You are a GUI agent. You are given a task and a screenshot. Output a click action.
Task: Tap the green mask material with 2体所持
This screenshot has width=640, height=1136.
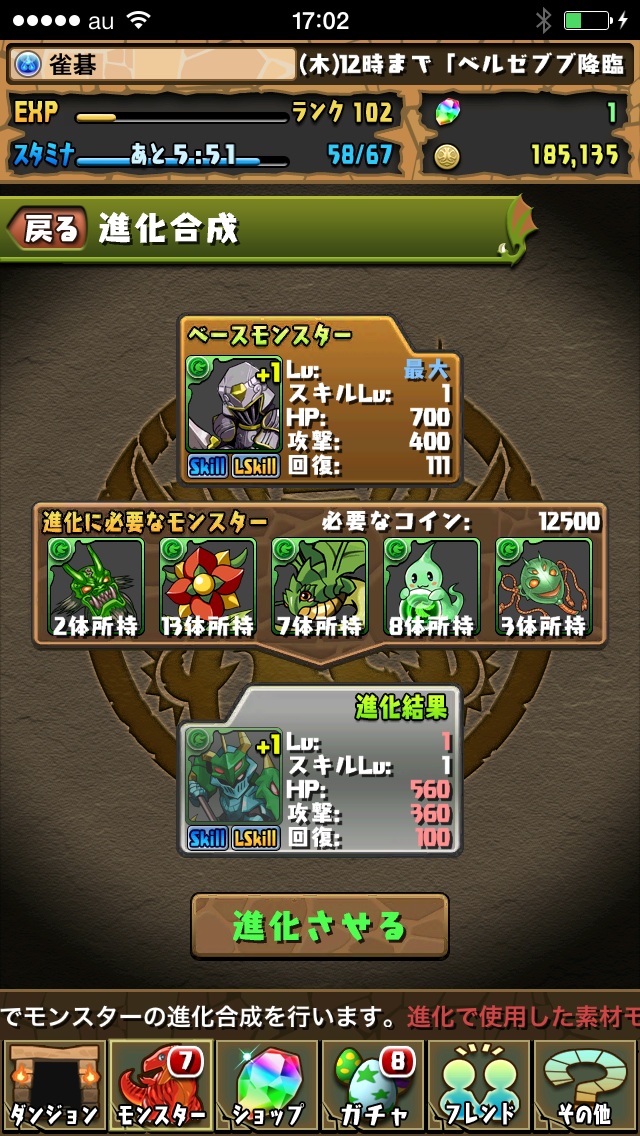pyautogui.click(x=96, y=586)
